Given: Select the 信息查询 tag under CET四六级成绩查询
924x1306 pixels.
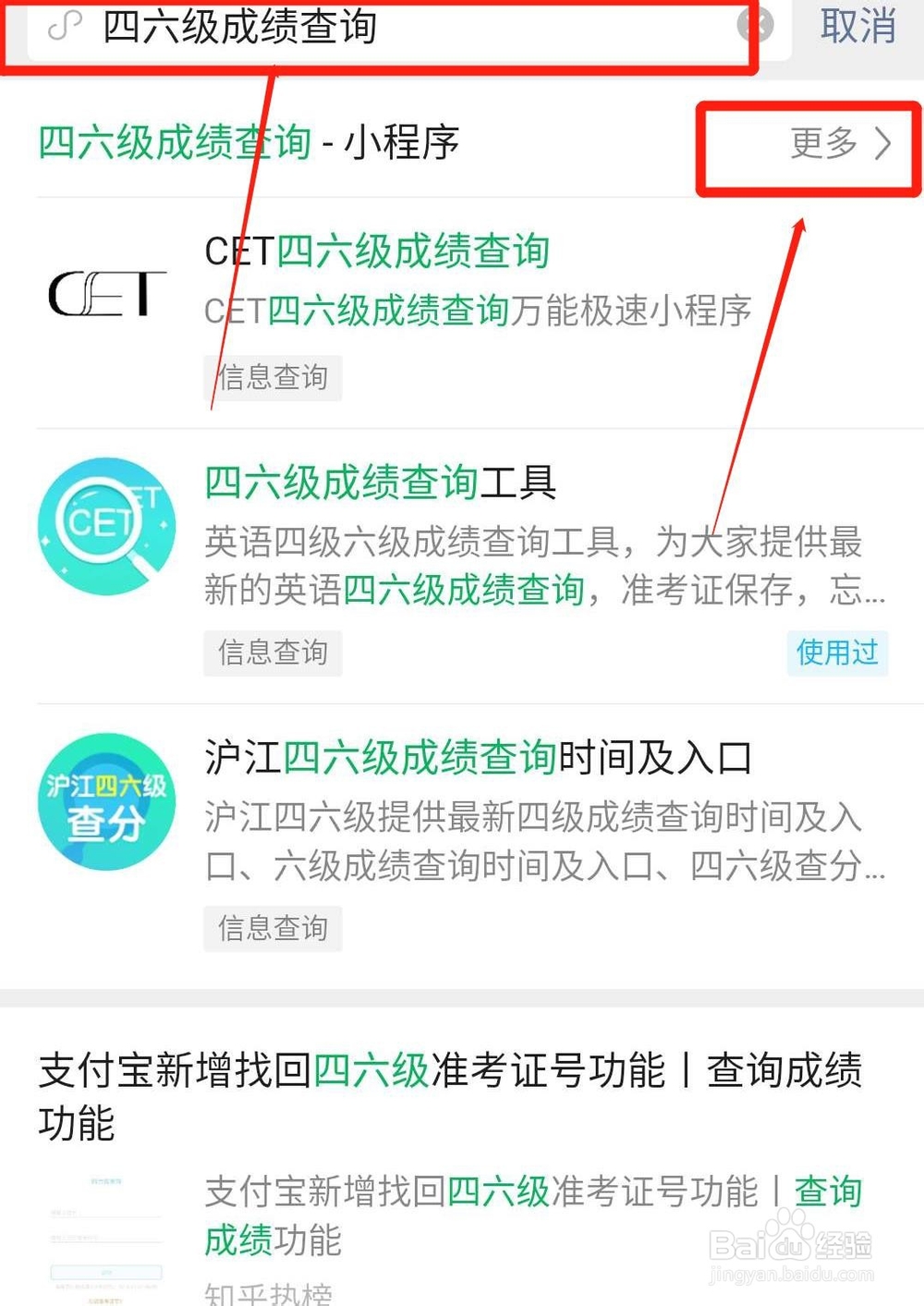Looking at the screenshot, I should pos(272,377).
